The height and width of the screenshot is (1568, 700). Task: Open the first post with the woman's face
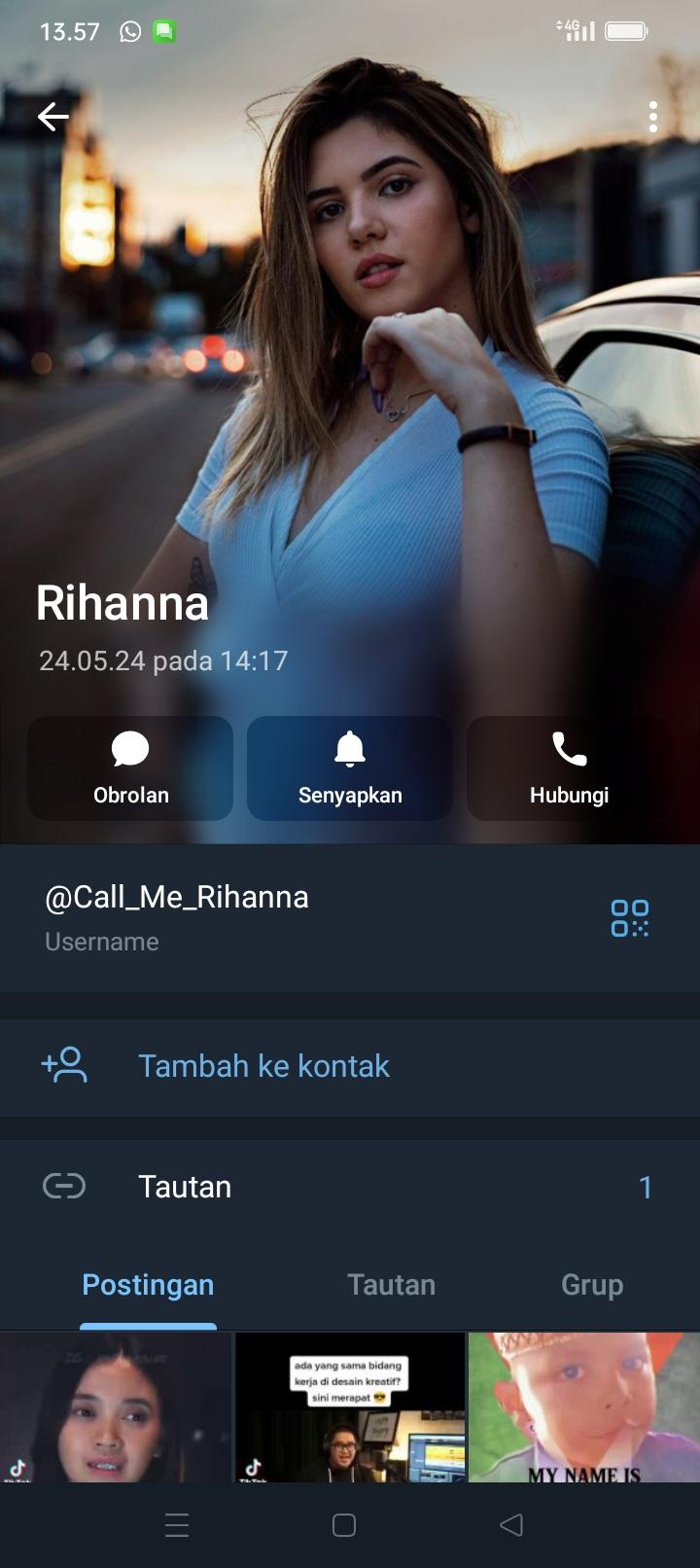point(116,1408)
